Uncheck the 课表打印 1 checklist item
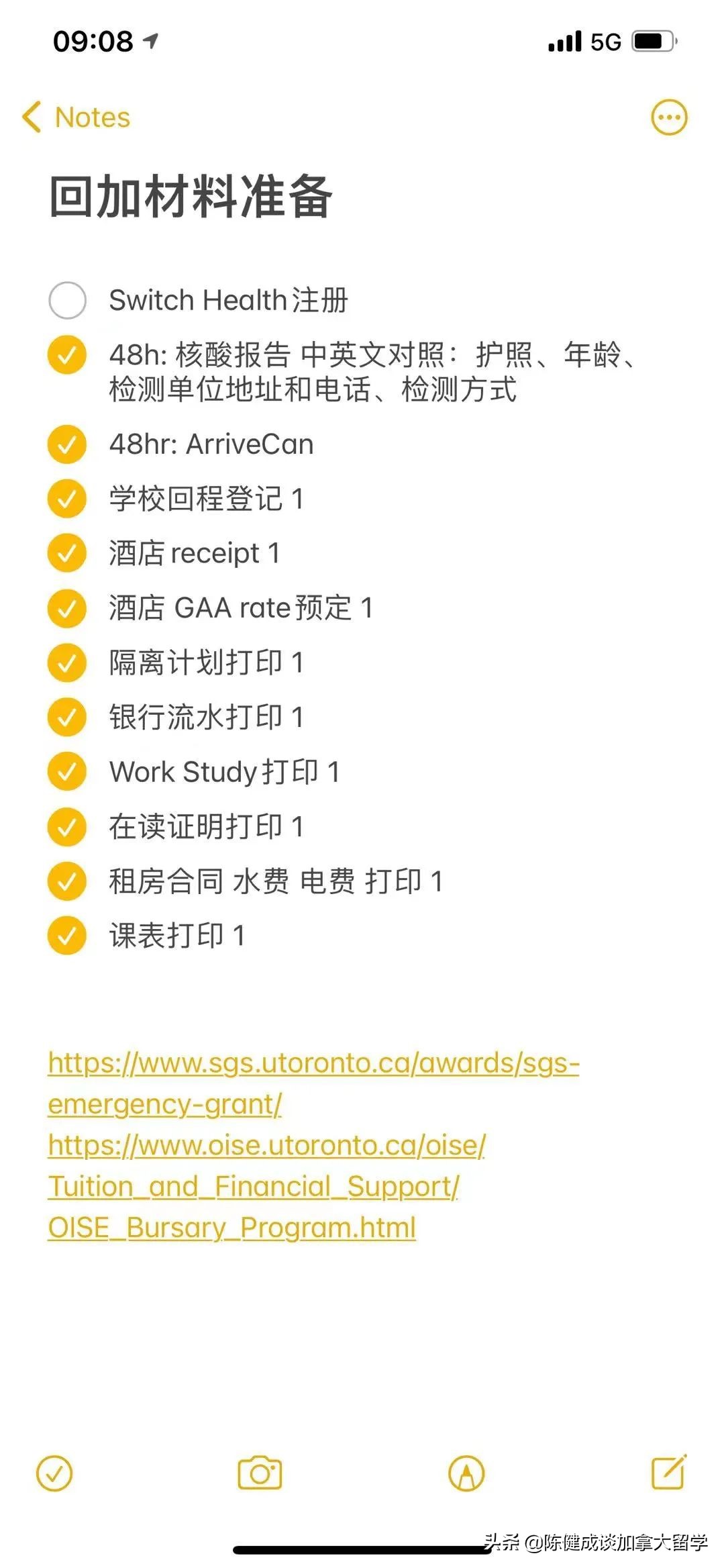This screenshot has height=1568, width=724. tap(66, 932)
